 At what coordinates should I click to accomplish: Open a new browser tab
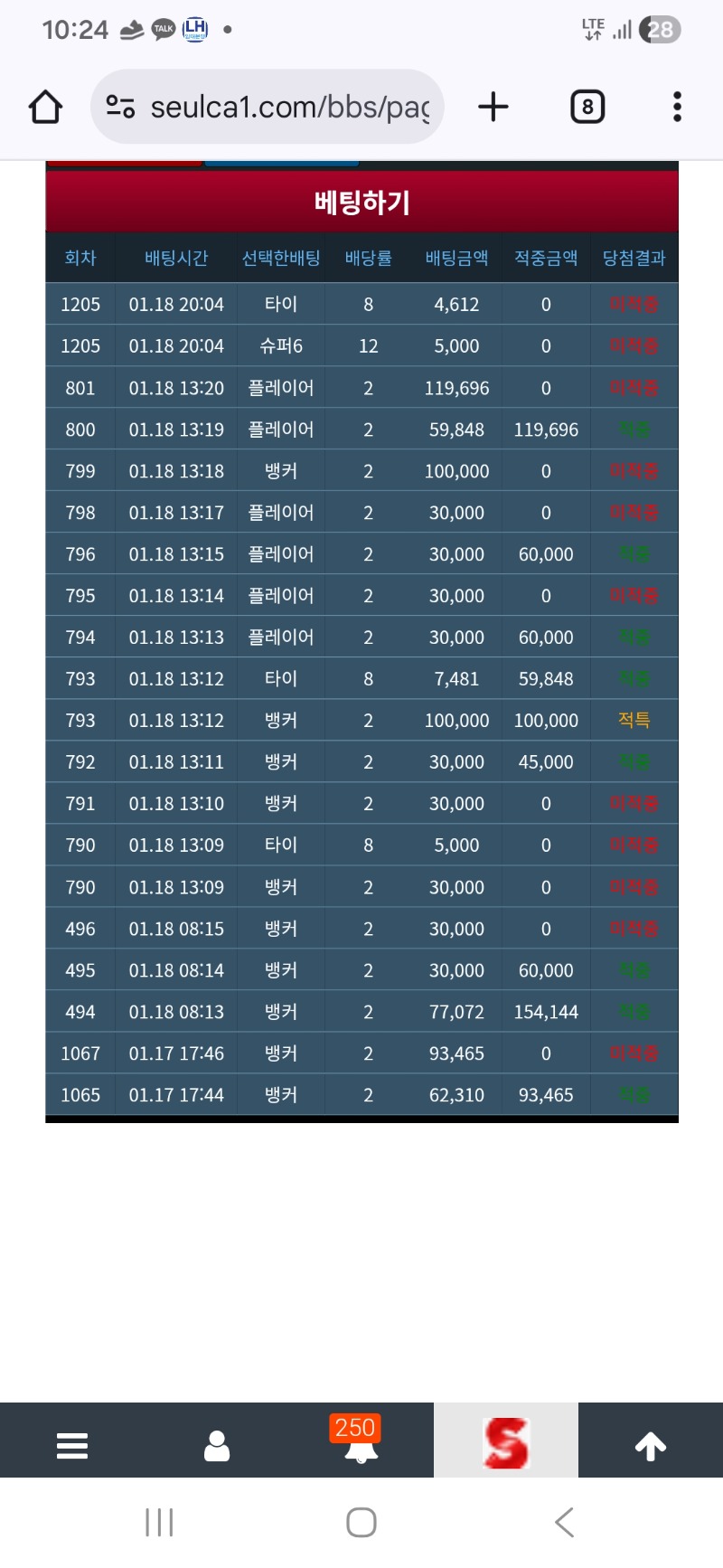pyautogui.click(x=493, y=107)
